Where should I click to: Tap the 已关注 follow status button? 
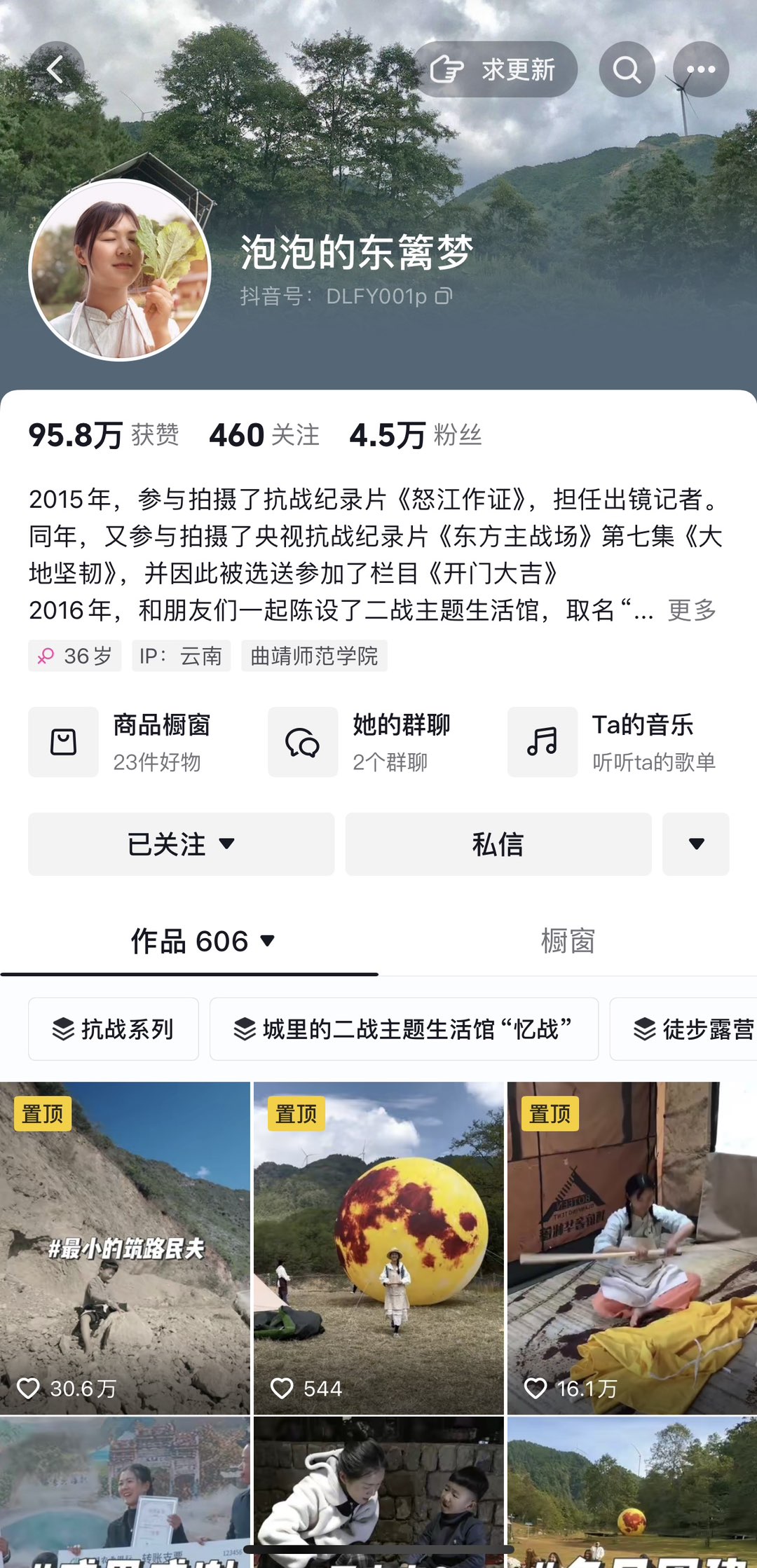coord(181,844)
